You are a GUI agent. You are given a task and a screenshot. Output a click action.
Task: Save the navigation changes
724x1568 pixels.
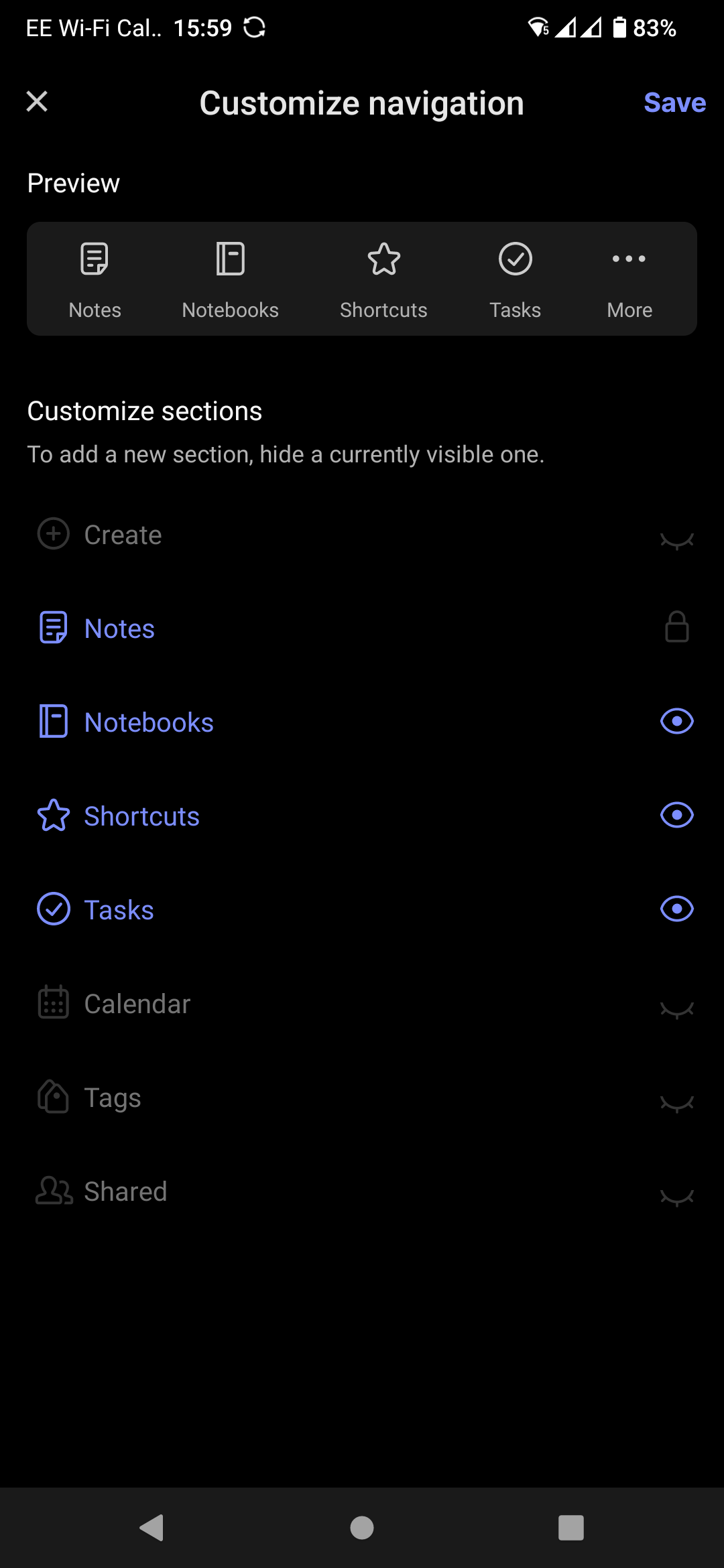(674, 103)
